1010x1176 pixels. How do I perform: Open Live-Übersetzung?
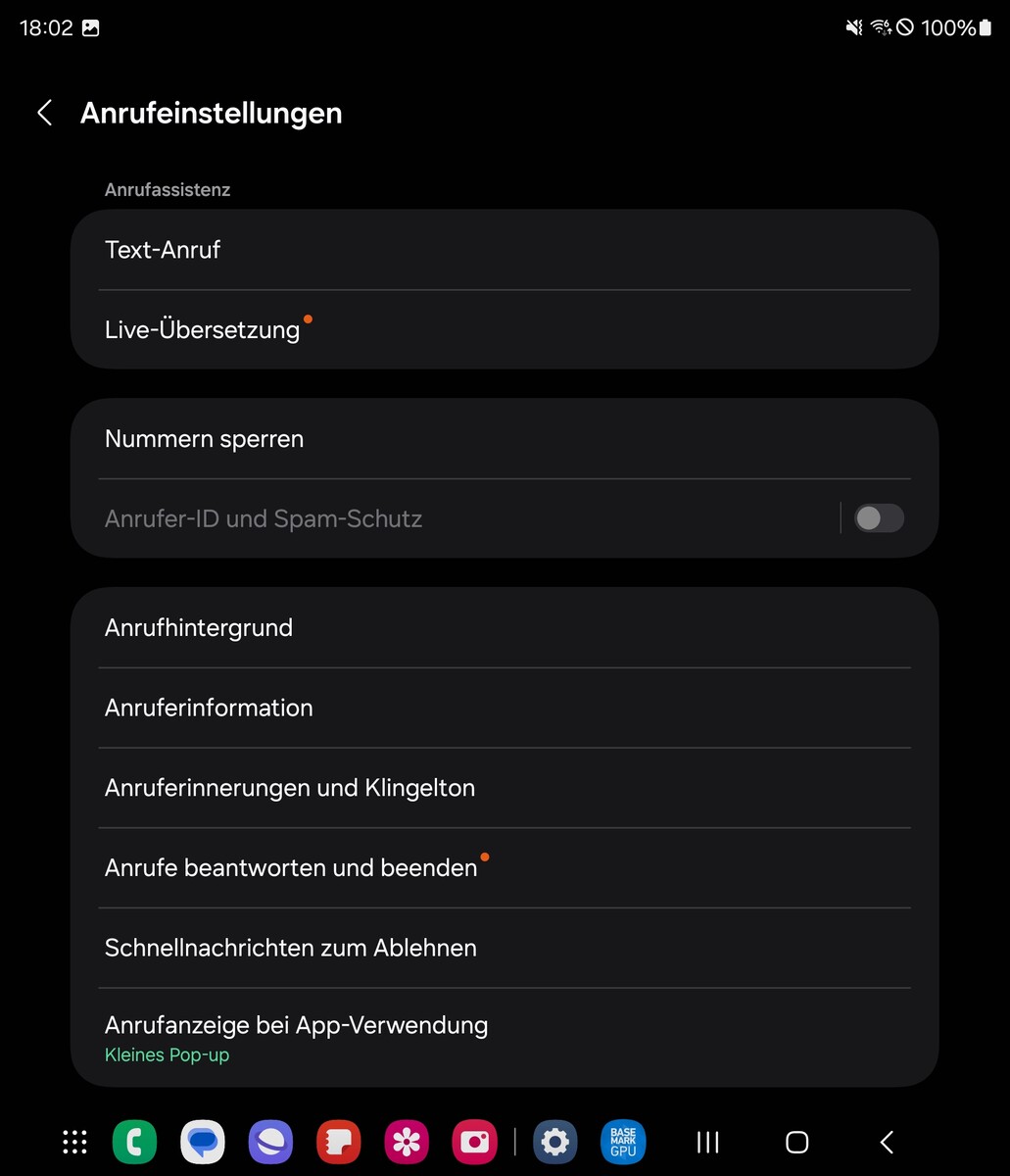coord(505,329)
